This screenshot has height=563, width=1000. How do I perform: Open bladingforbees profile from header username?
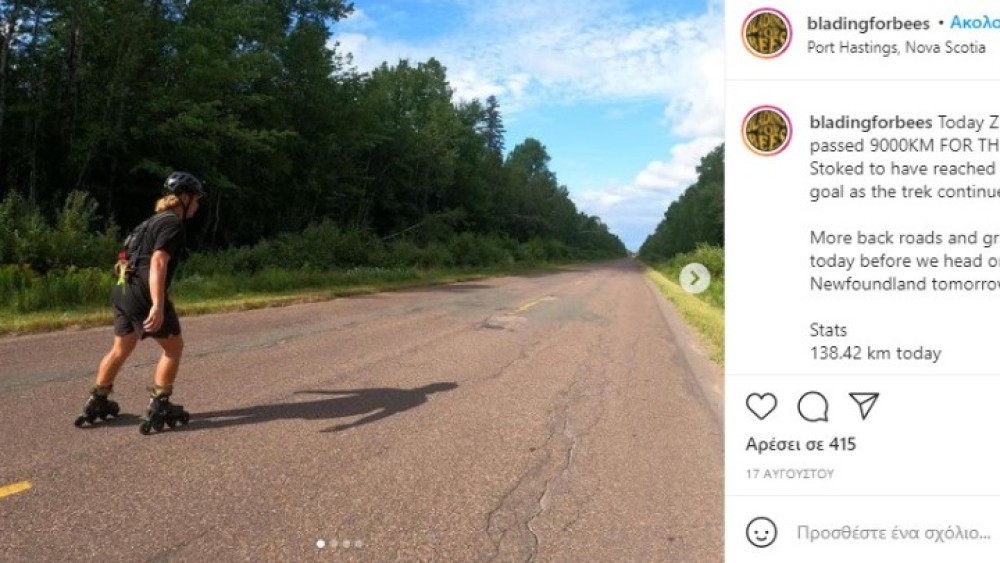click(868, 23)
